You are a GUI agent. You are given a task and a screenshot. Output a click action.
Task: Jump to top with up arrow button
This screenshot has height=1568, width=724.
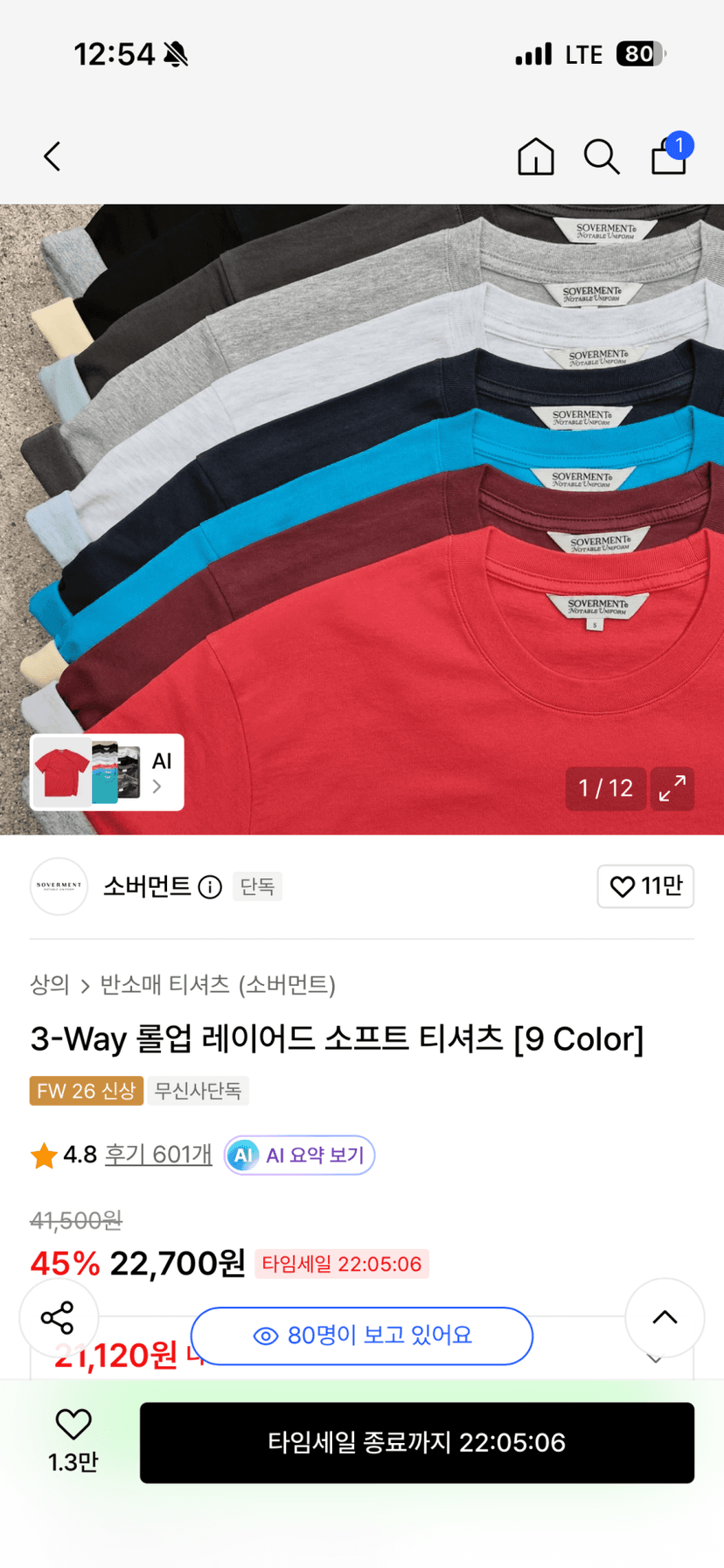click(665, 1317)
